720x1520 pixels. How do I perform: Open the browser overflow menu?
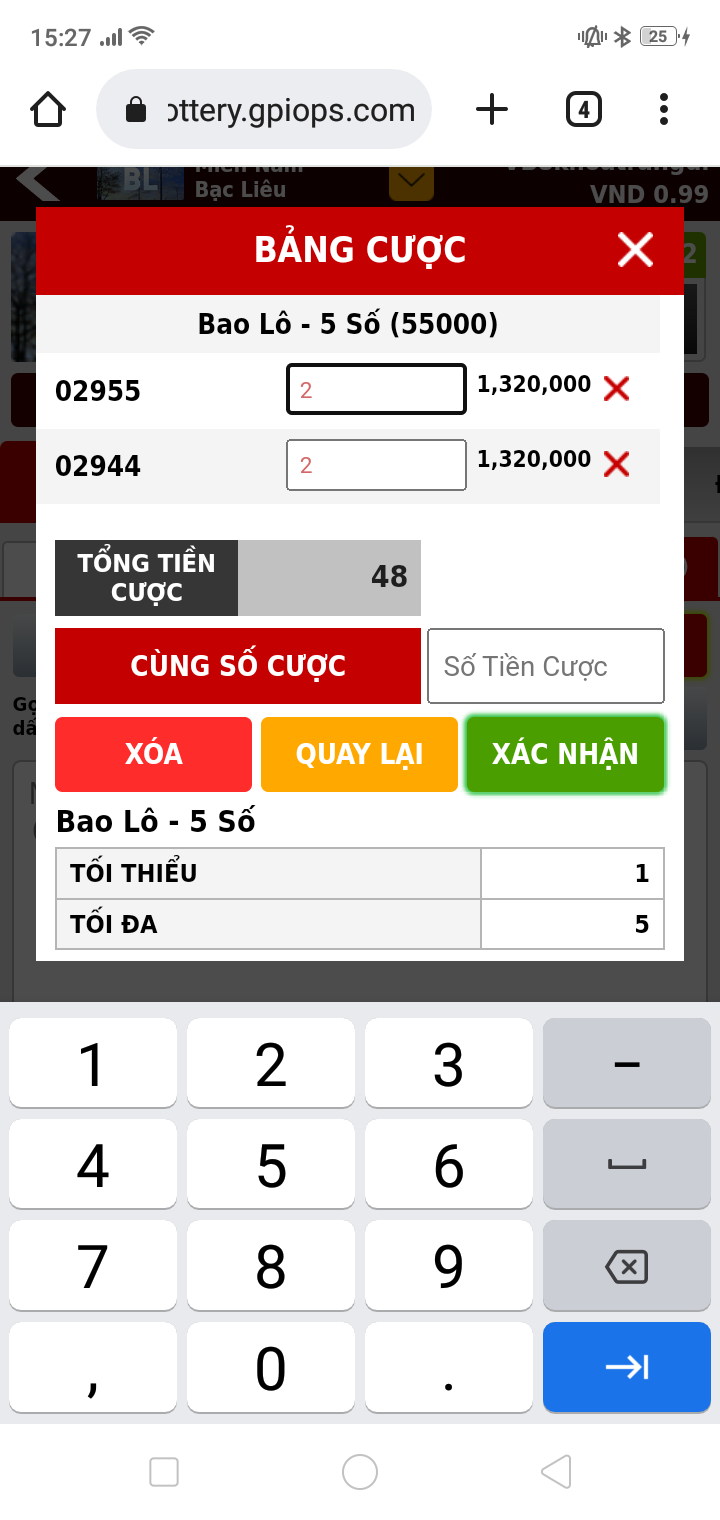tap(664, 109)
